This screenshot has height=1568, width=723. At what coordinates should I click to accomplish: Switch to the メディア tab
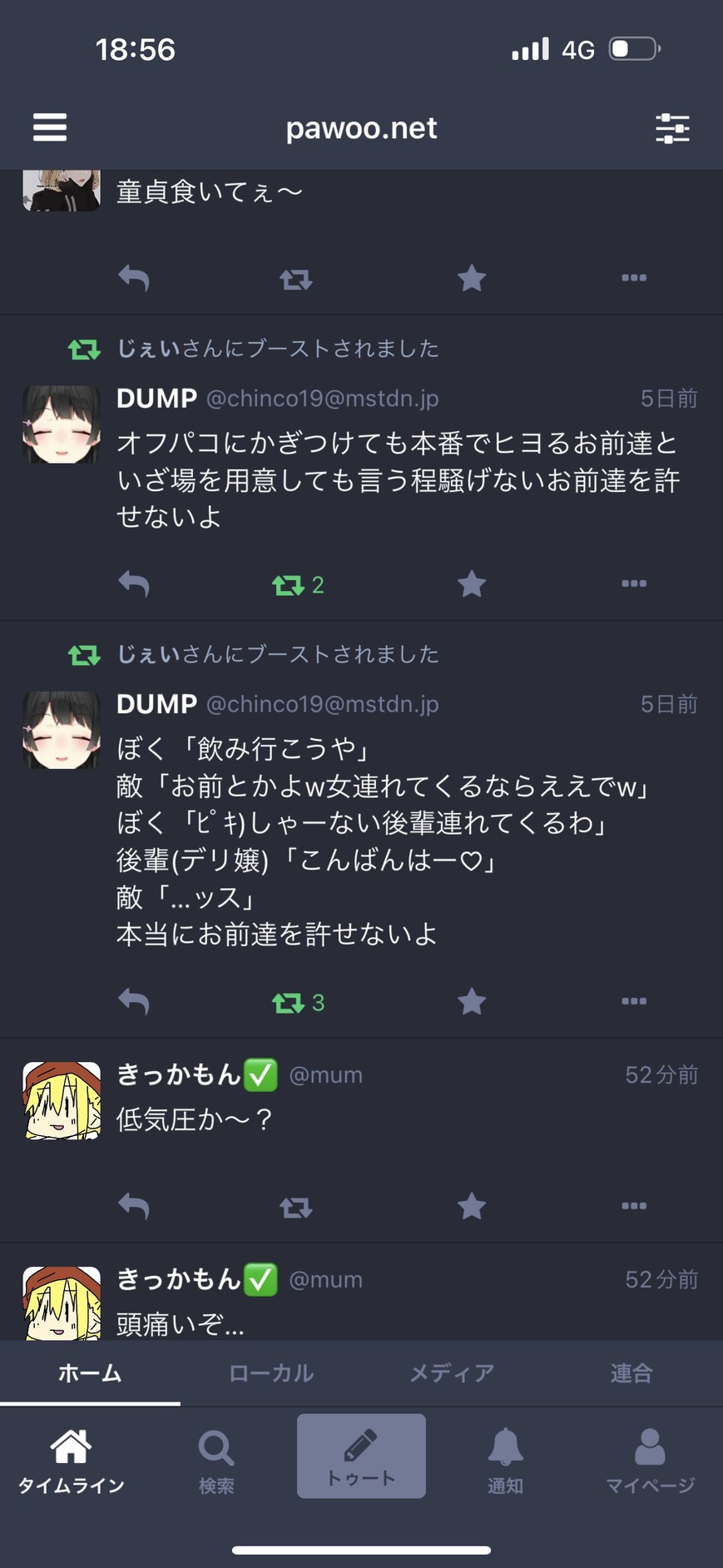click(452, 1372)
